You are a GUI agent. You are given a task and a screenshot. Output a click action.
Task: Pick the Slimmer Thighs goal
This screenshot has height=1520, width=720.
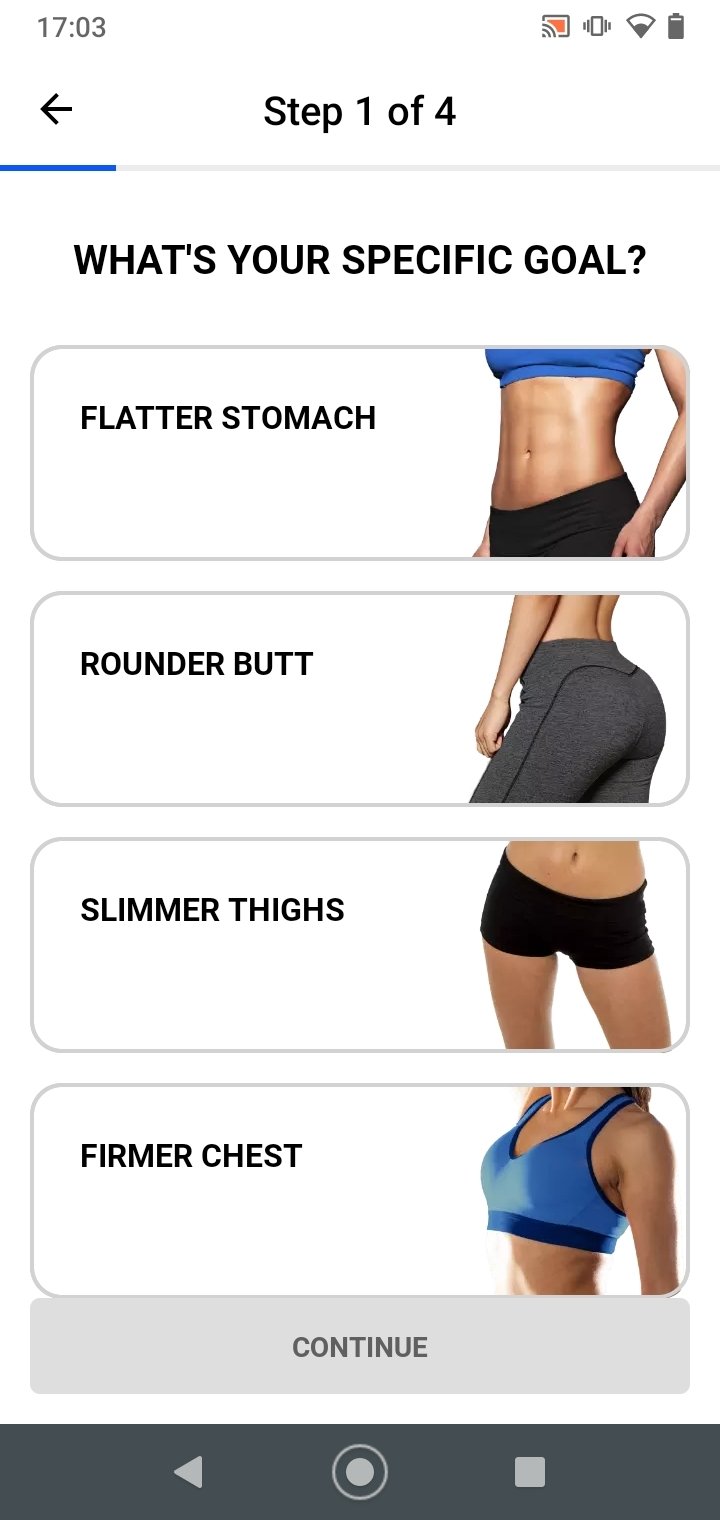click(x=360, y=945)
